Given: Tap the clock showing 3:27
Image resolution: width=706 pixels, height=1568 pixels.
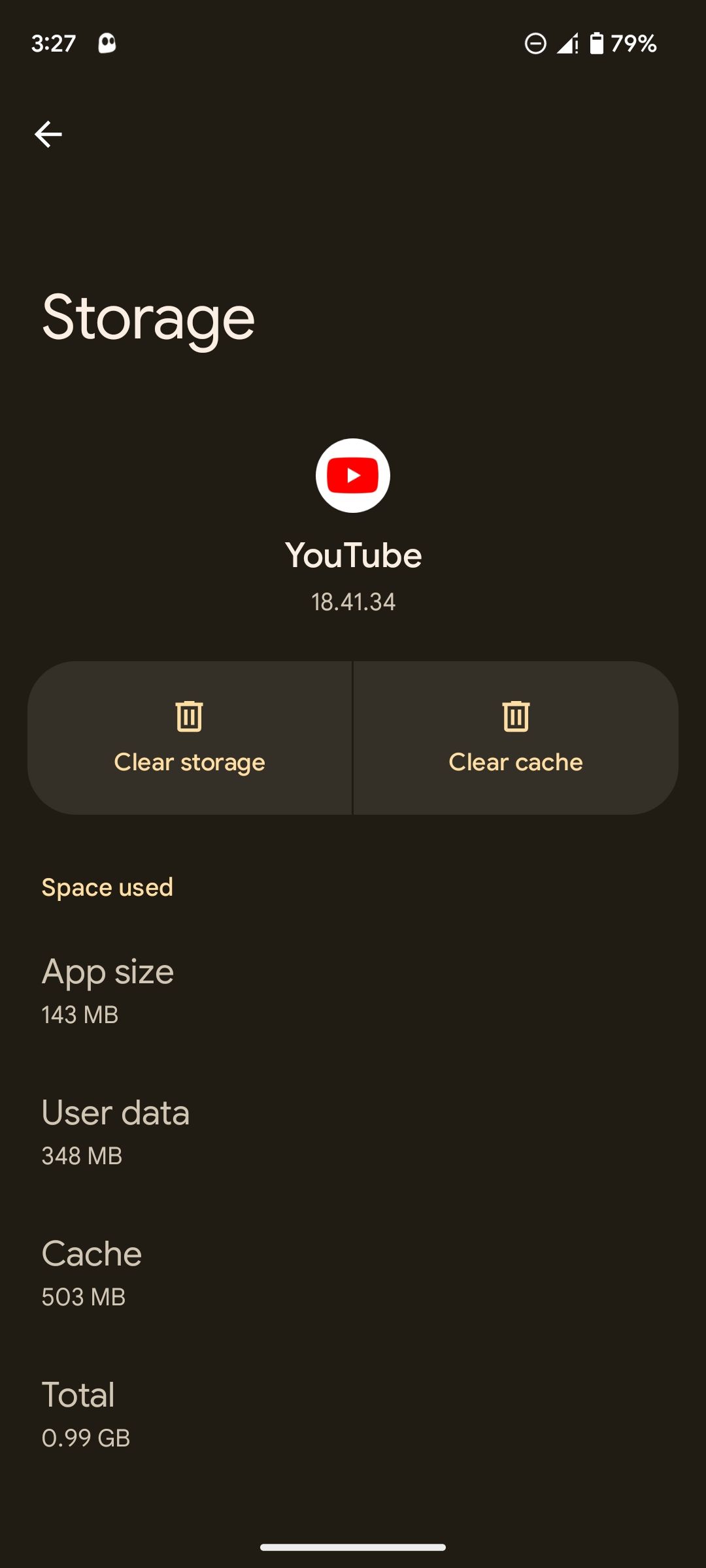Looking at the screenshot, I should [x=54, y=43].
